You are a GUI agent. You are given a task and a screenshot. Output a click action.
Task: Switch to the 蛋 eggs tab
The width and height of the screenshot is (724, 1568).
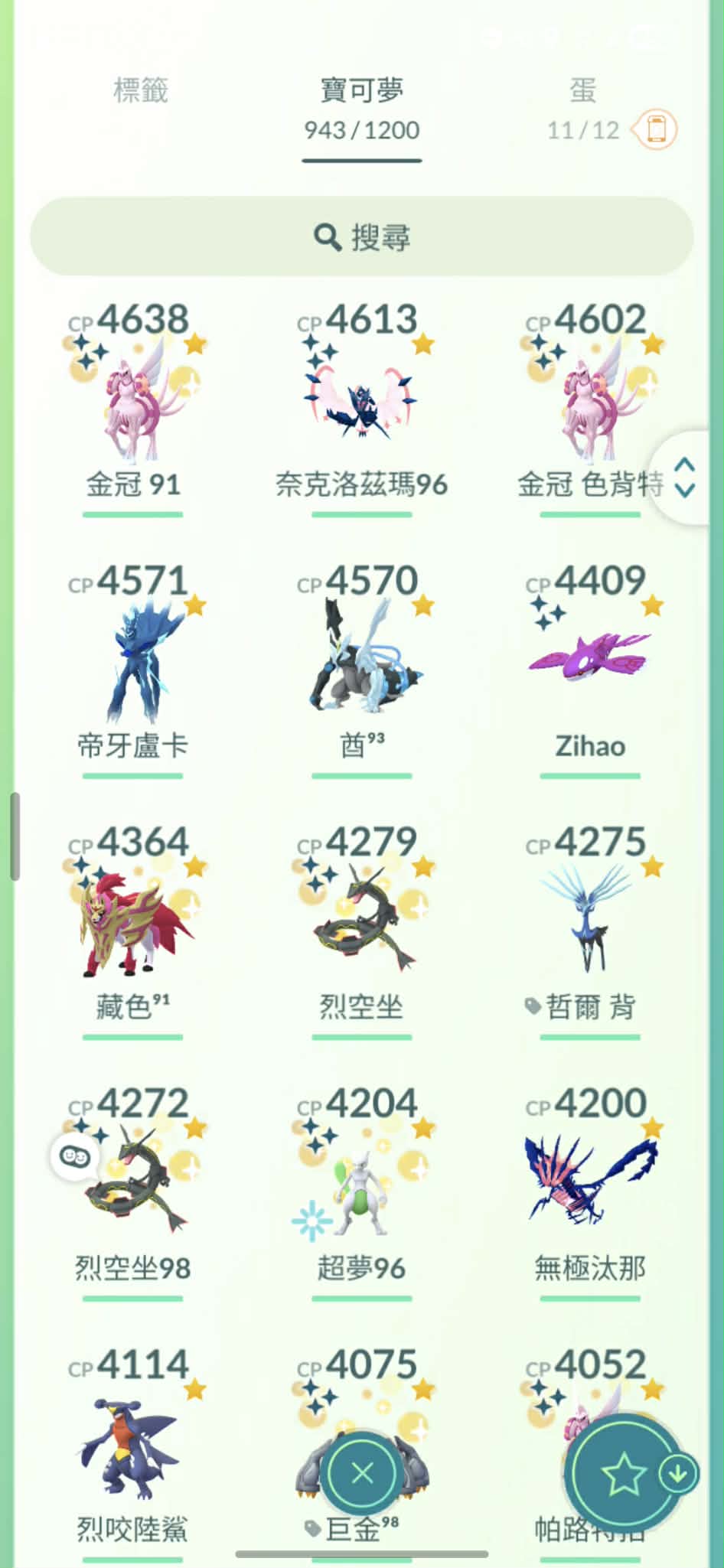[x=582, y=91]
